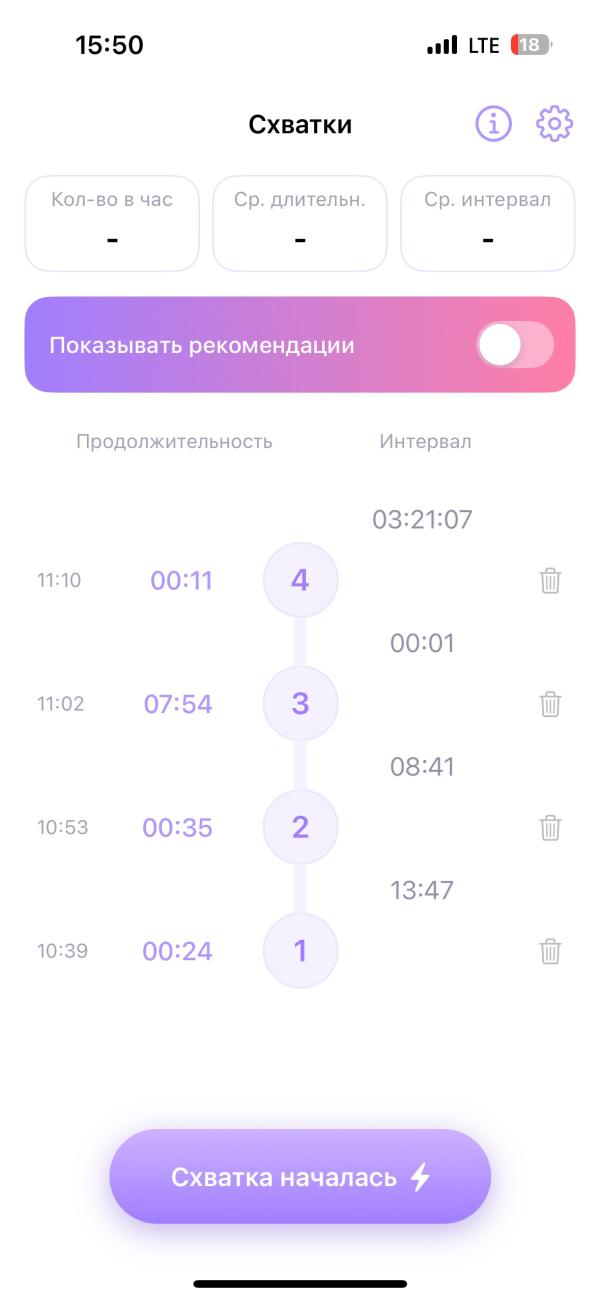This screenshot has width=600, height=1300.
Task: Toggle the Показывать рекомендации switch
Action: 514,346
